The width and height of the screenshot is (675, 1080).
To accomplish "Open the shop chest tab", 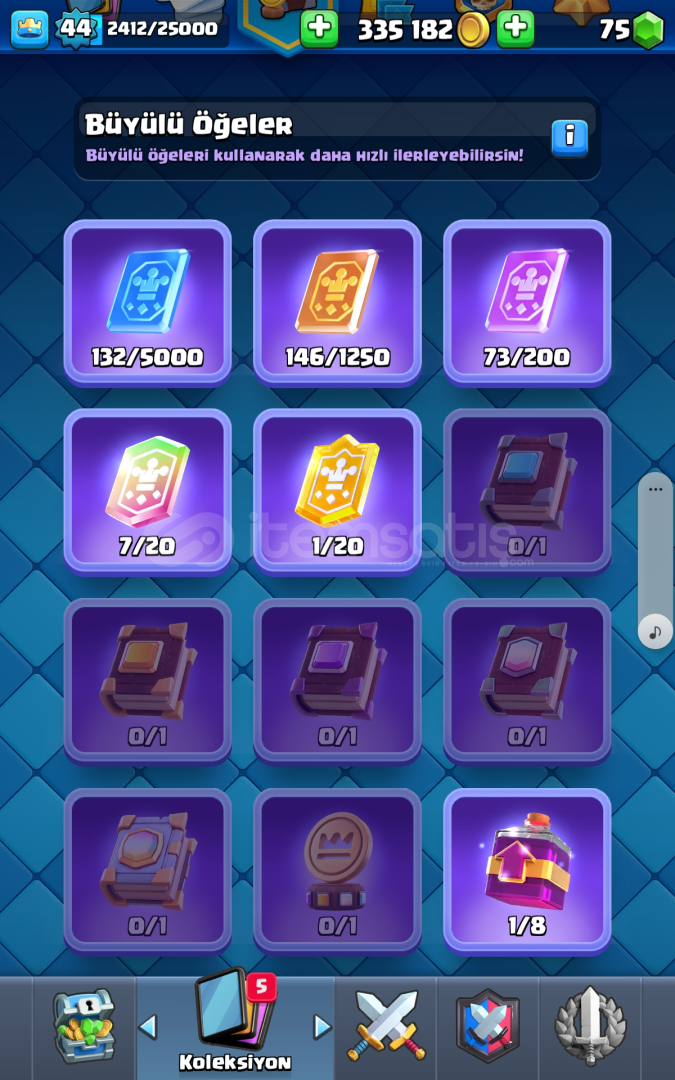I will (84, 1026).
